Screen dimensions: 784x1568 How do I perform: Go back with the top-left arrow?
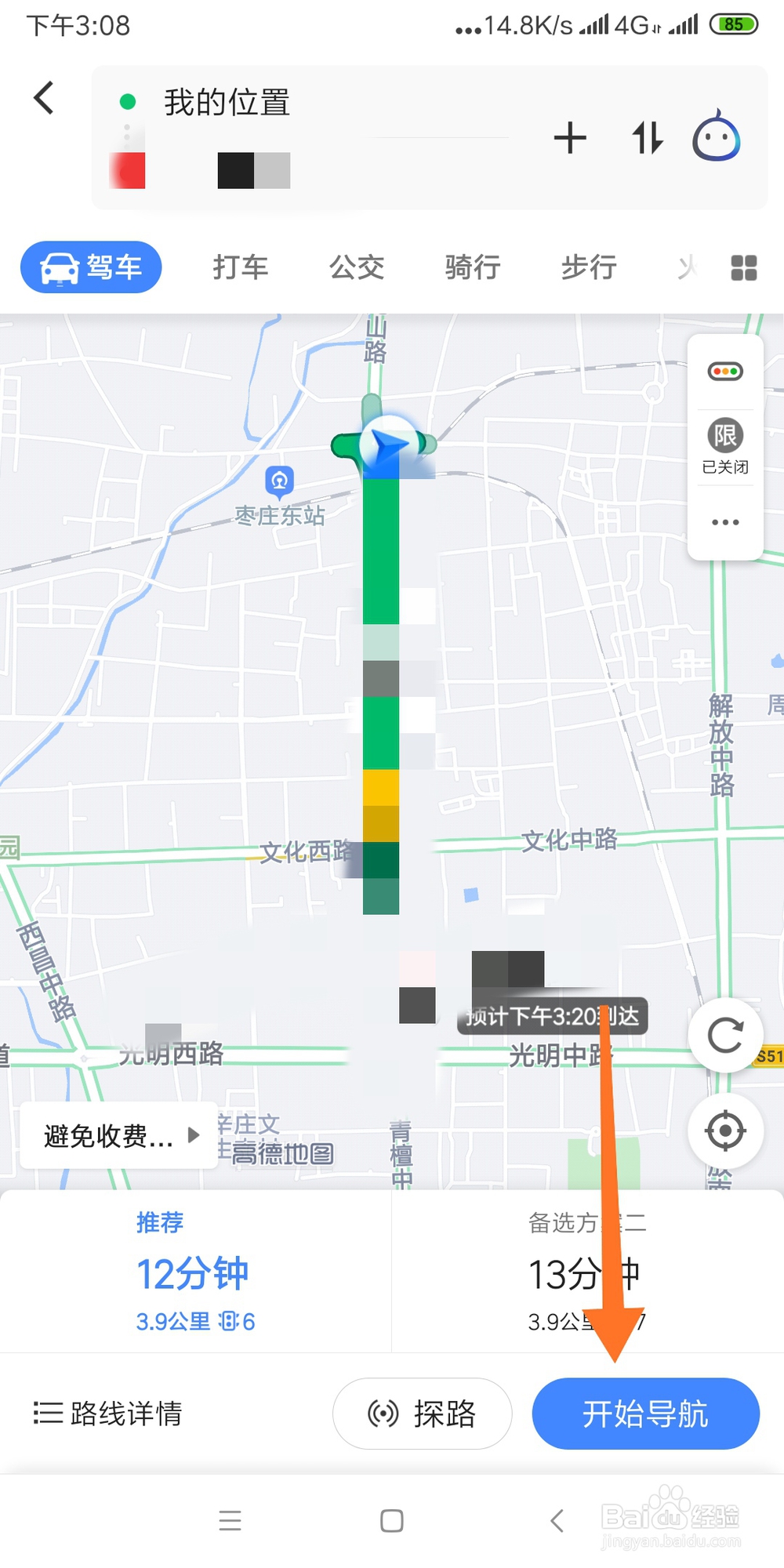tap(43, 98)
